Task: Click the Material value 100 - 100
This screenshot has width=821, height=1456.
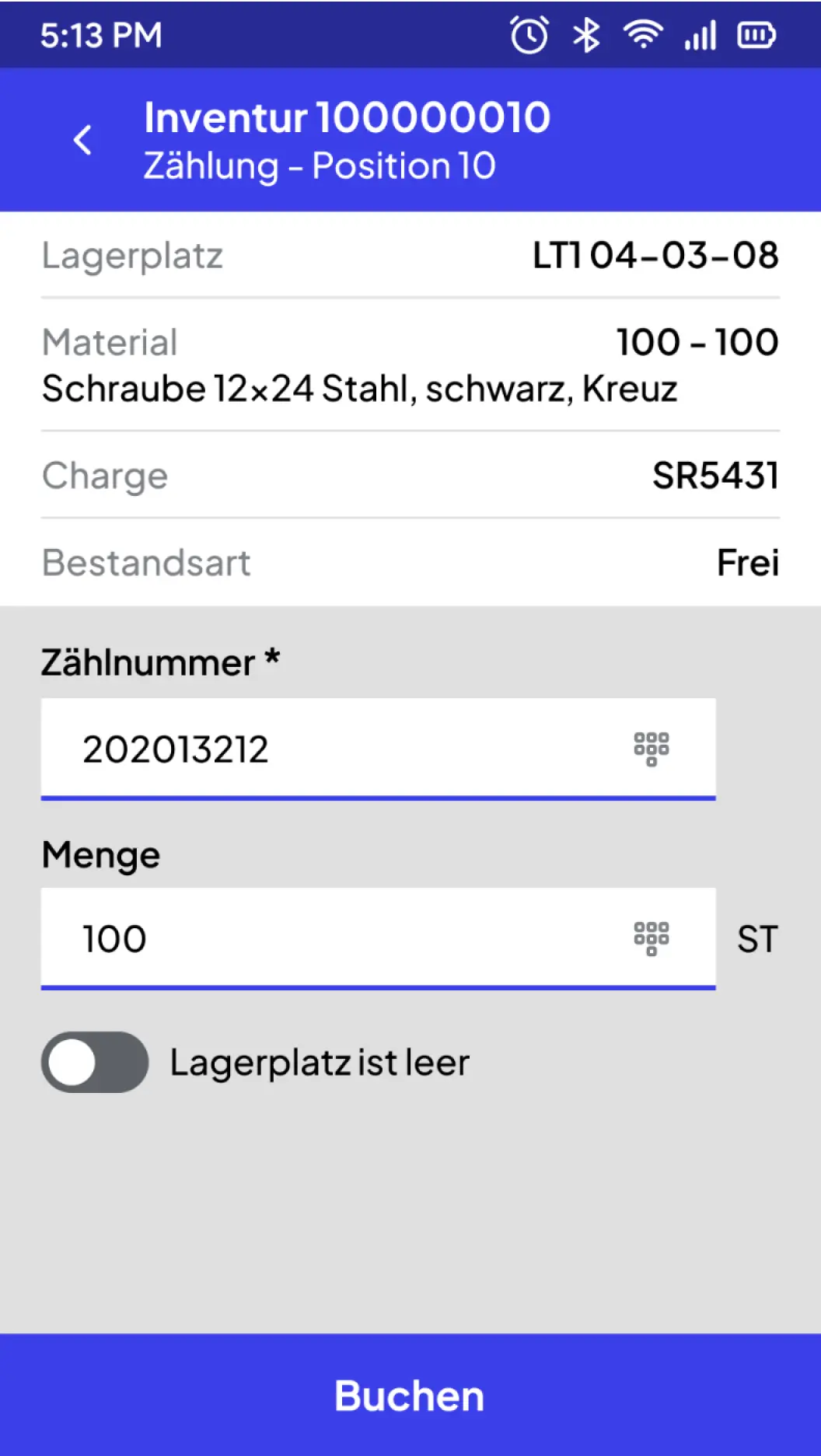Action: (697, 341)
